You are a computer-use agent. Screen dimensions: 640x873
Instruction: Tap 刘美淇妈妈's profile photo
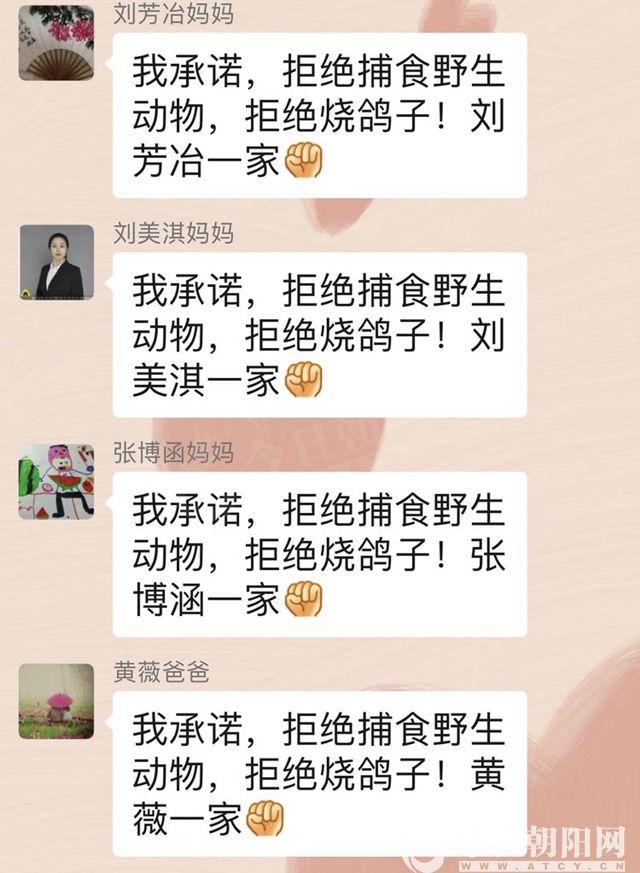click(56, 262)
